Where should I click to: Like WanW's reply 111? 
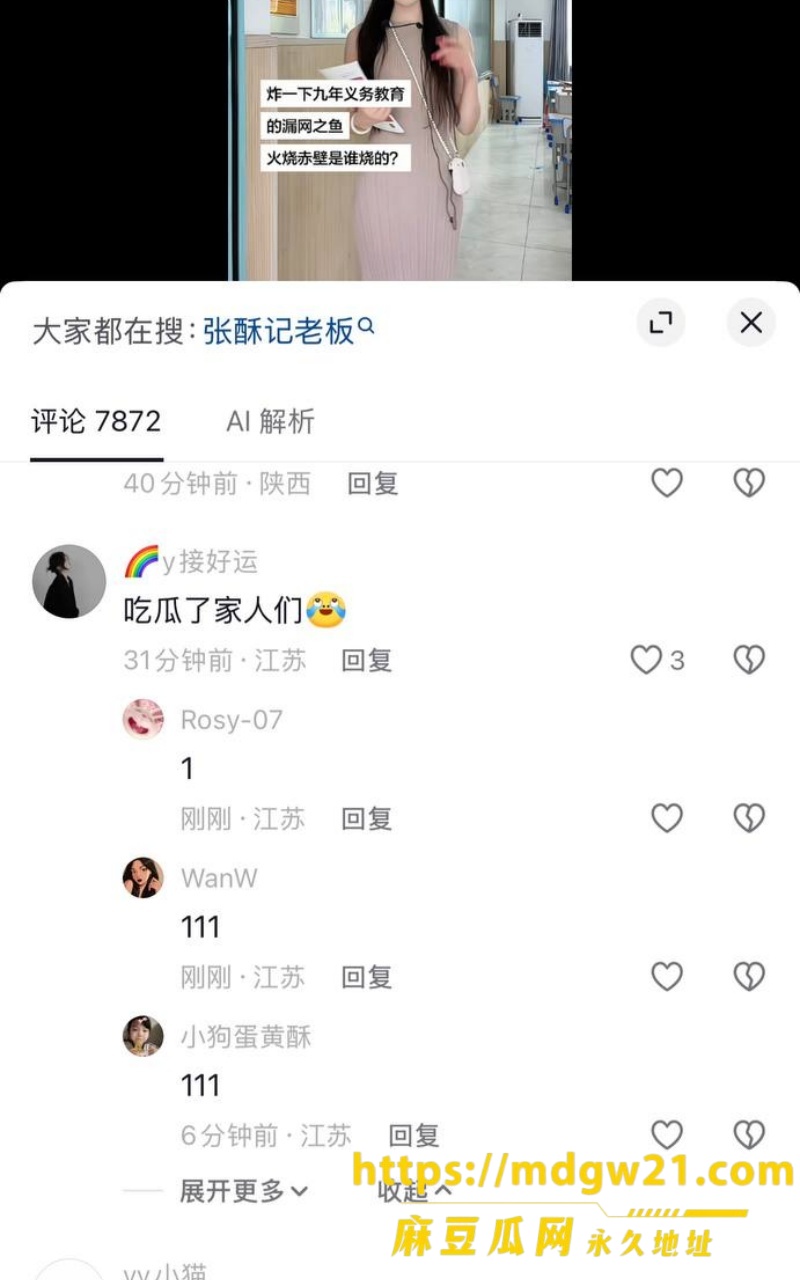(667, 976)
